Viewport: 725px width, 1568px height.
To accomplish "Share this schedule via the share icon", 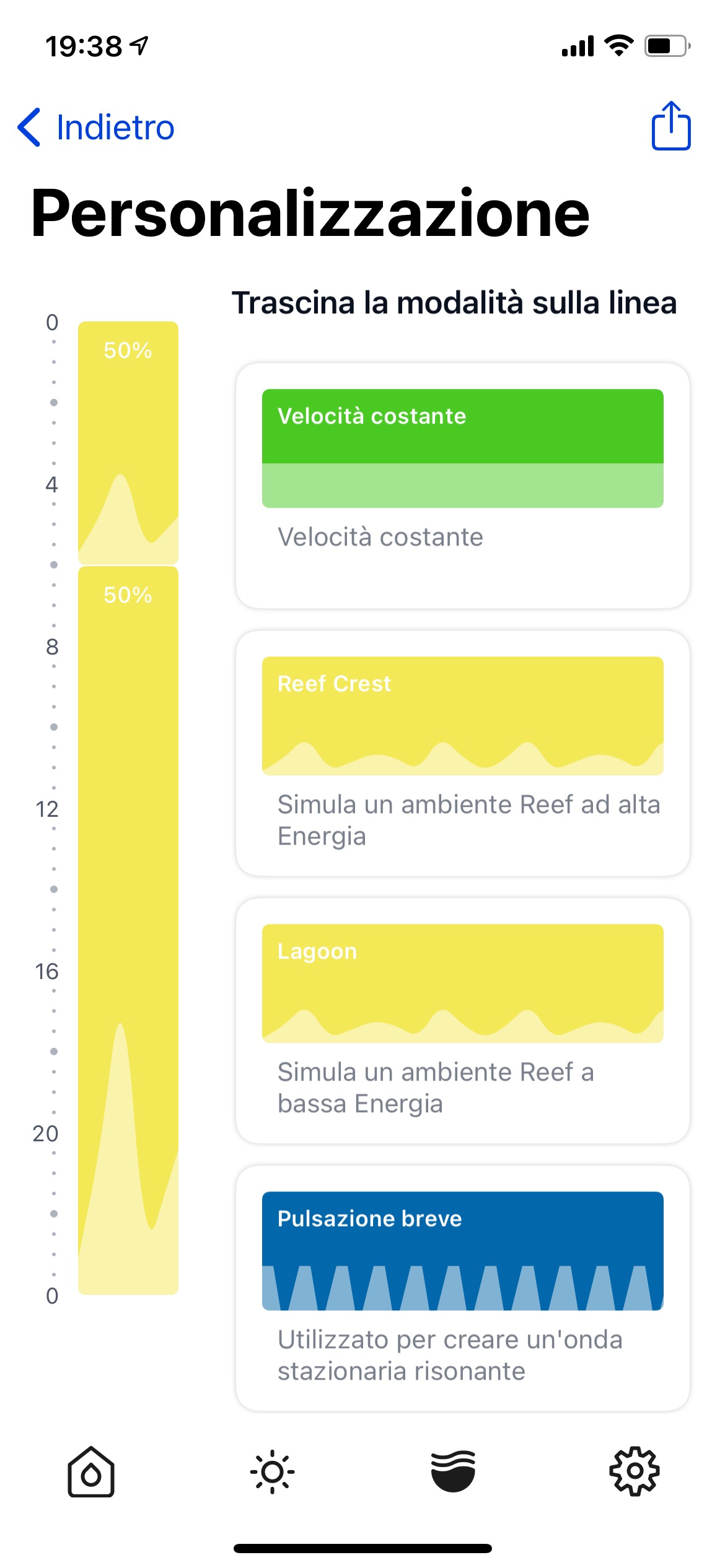I will click(x=671, y=126).
